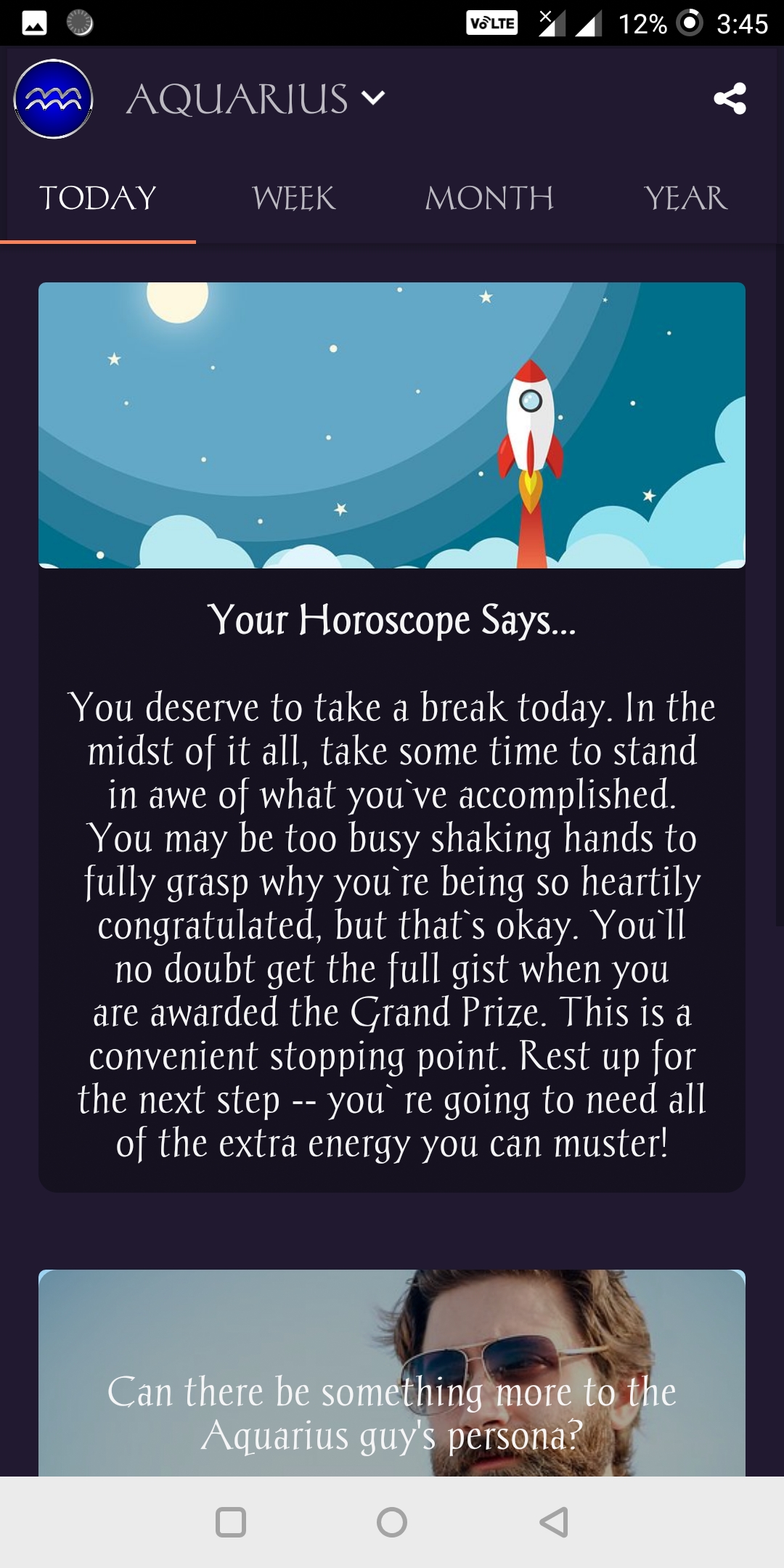Open the Aquarius zodiac sign dropdown
Screen dimensions: 784x1568
point(256,99)
